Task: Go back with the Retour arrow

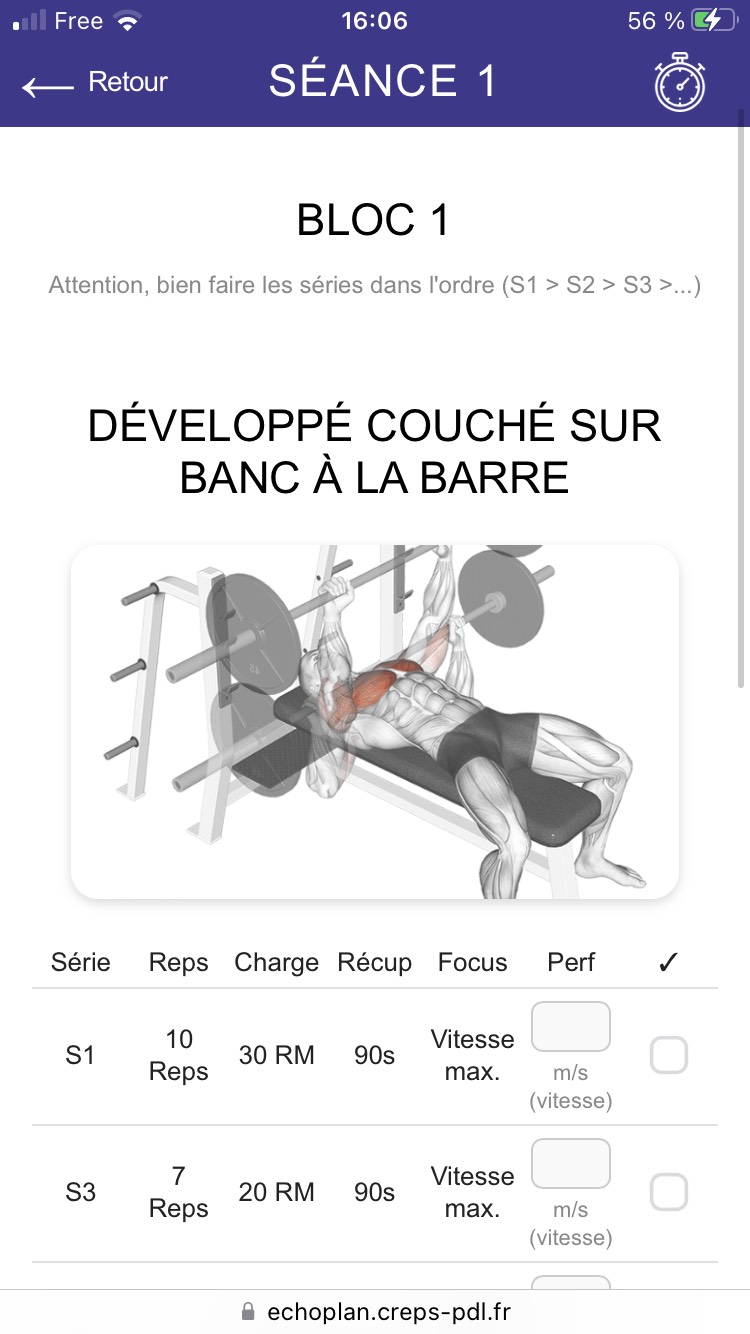Action: pos(95,83)
